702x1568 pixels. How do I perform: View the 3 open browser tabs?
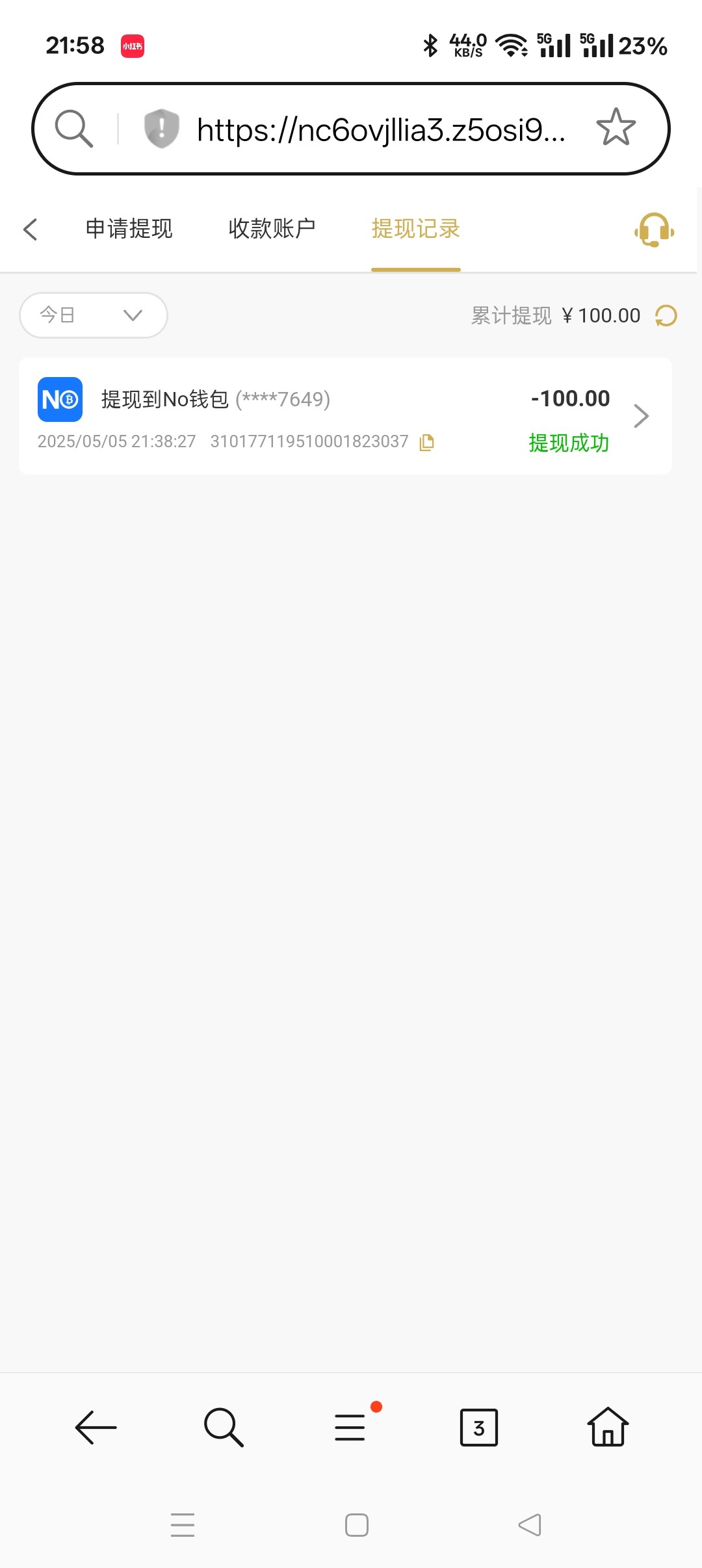[479, 1428]
